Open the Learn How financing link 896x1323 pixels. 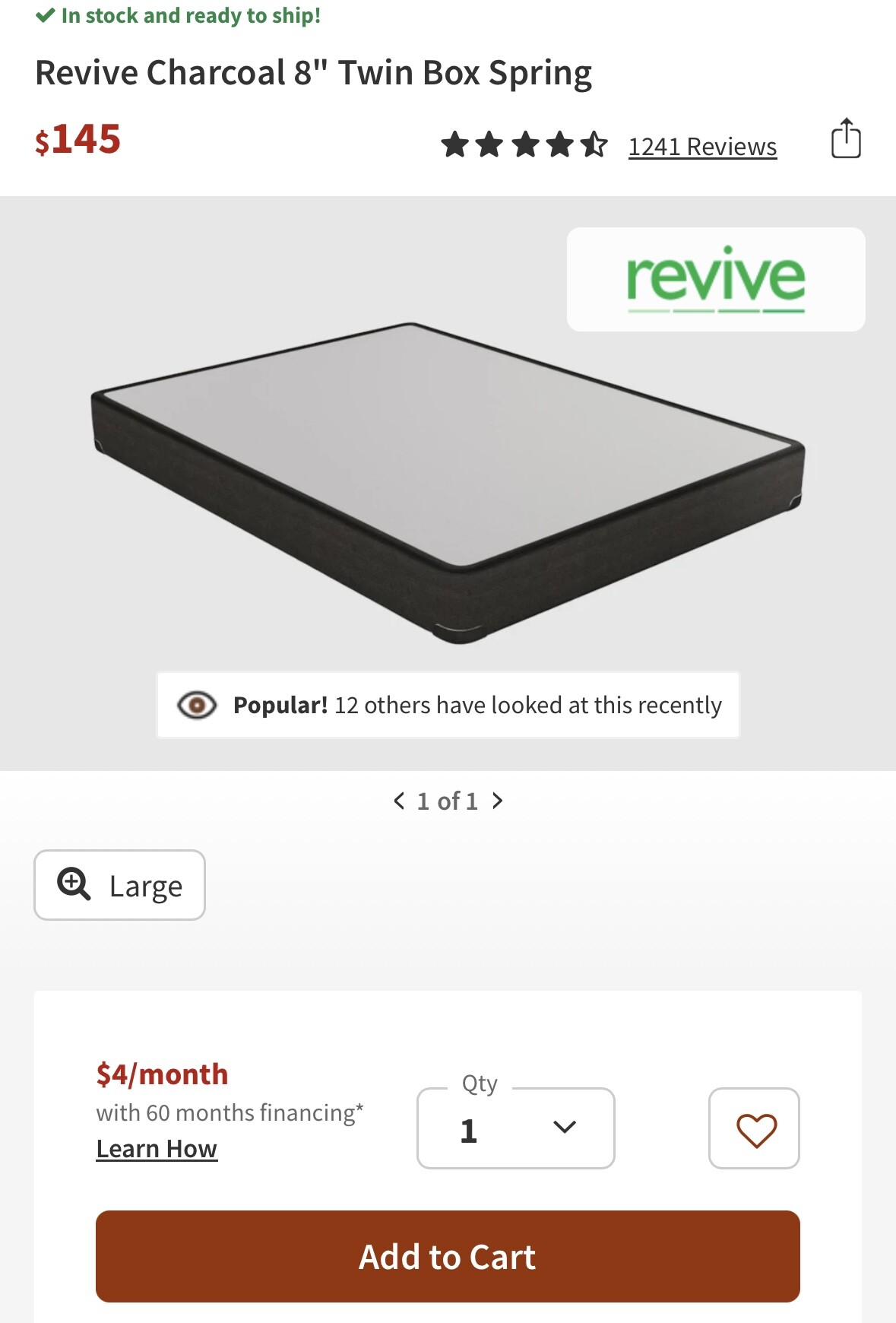(157, 1148)
